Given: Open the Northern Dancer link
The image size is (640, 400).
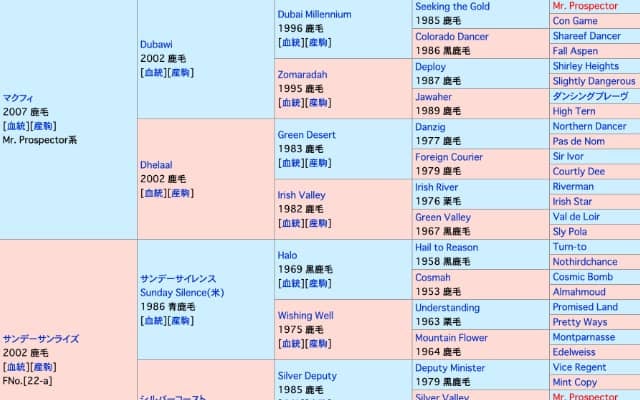Looking at the screenshot, I should (x=589, y=127).
